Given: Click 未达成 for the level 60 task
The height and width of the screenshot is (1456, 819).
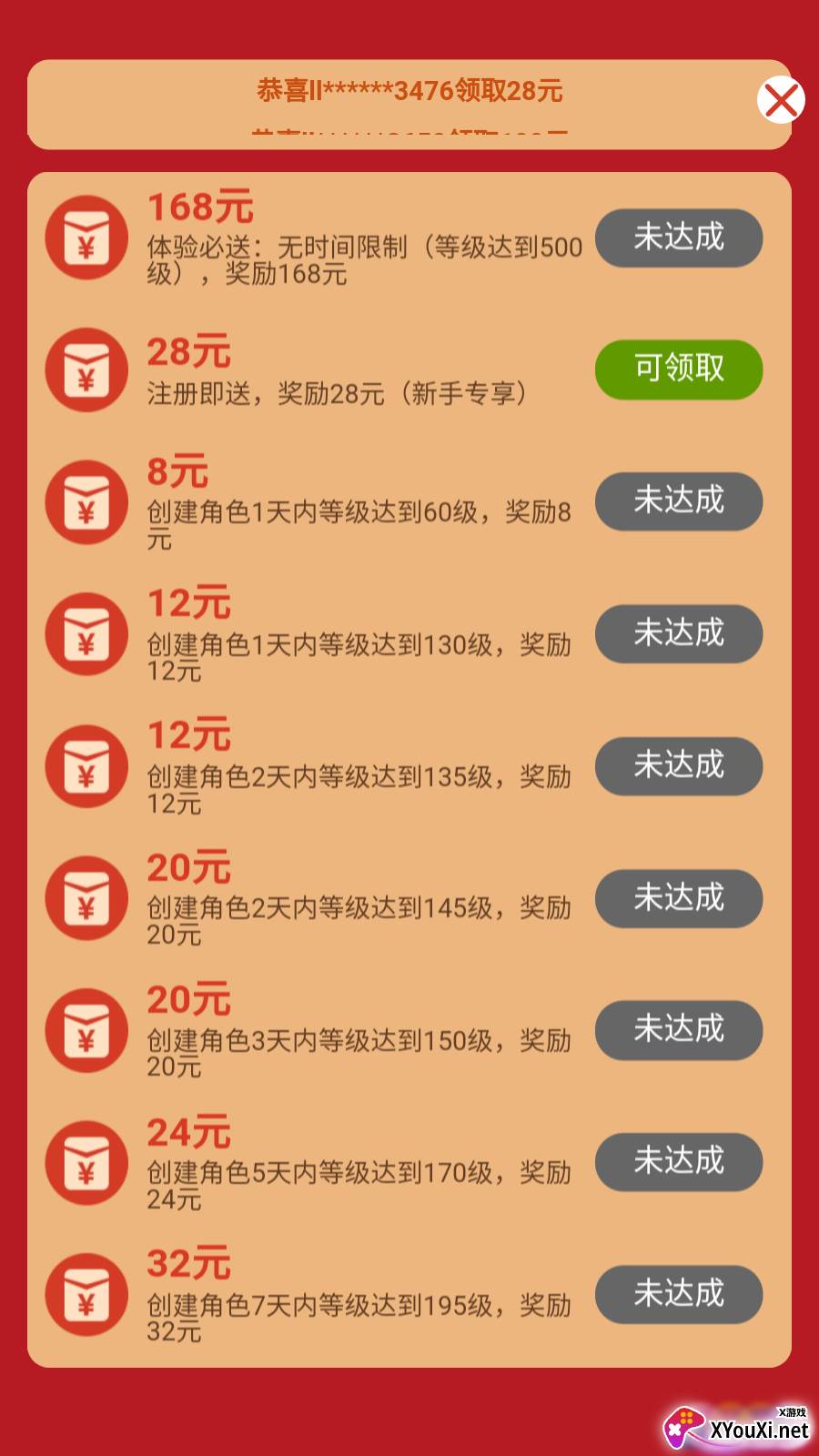Looking at the screenshot, I should click(678, 502).
